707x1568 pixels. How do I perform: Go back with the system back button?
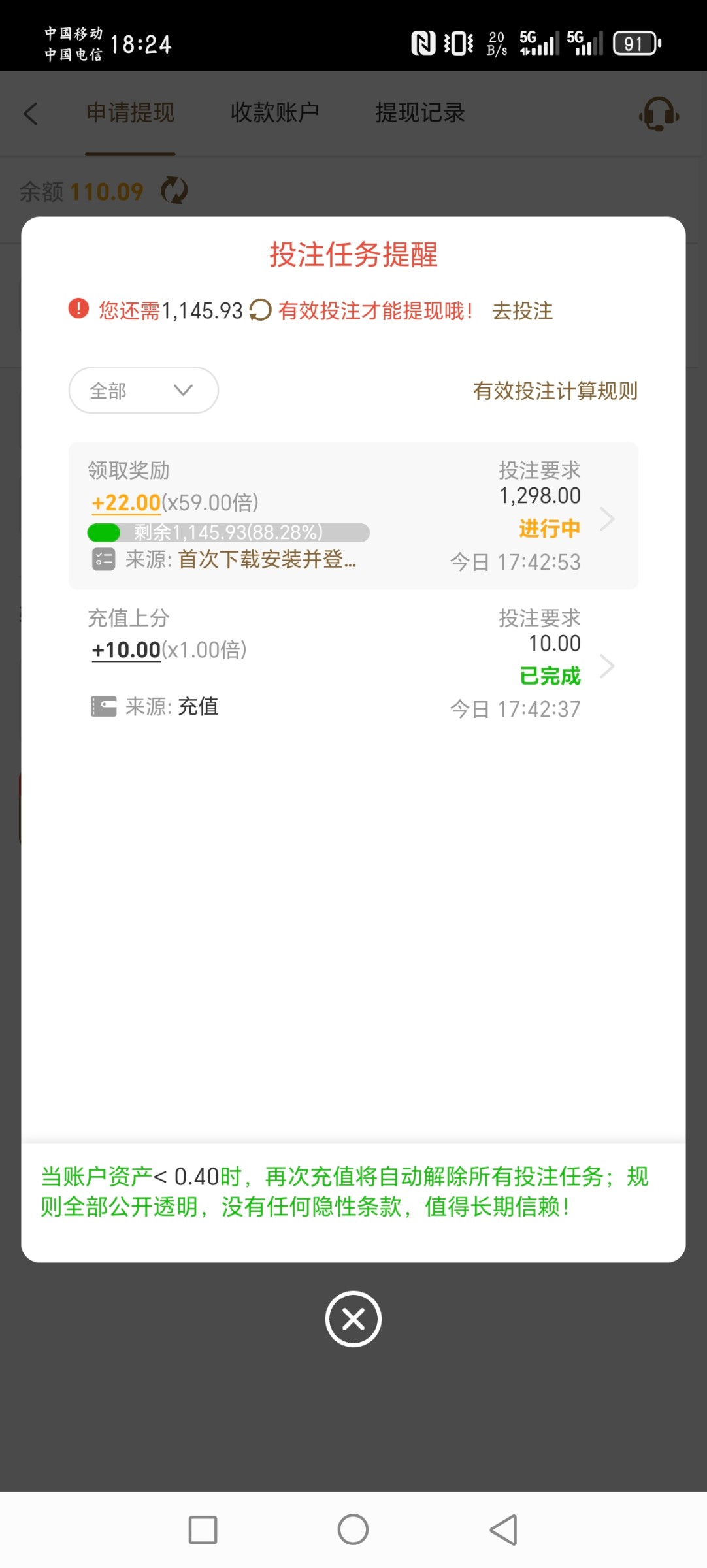point(504,1529)
